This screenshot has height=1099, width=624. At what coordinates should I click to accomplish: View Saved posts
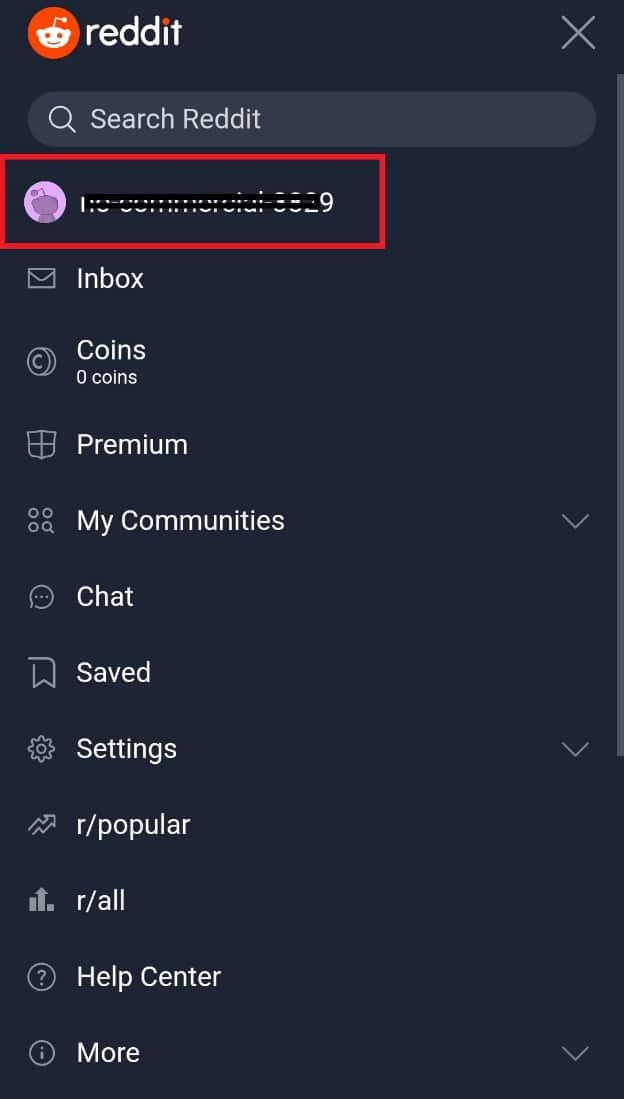[x=113, y=673]
